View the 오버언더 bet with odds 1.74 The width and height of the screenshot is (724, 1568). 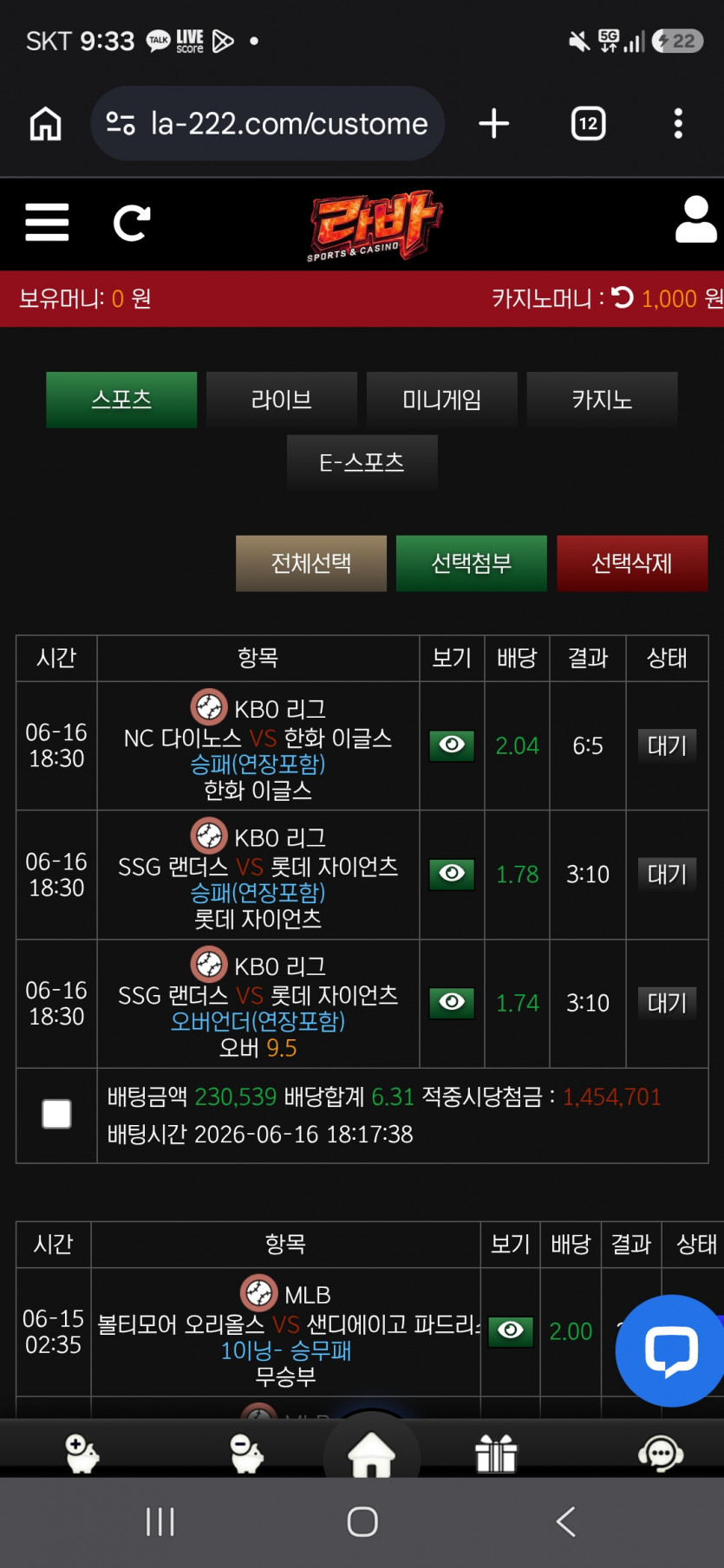(x=452, y=1003)
